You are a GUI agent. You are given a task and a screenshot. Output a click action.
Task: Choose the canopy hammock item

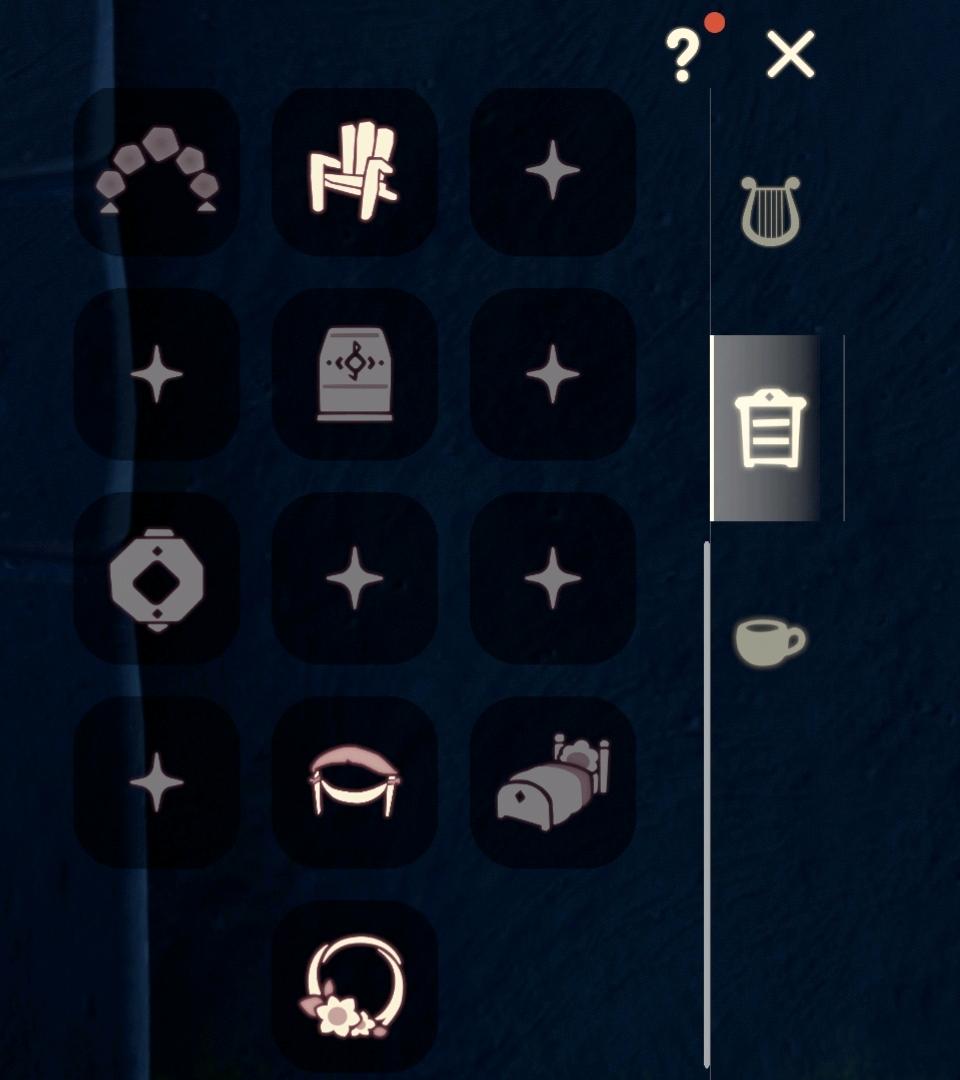coord(354,782)
